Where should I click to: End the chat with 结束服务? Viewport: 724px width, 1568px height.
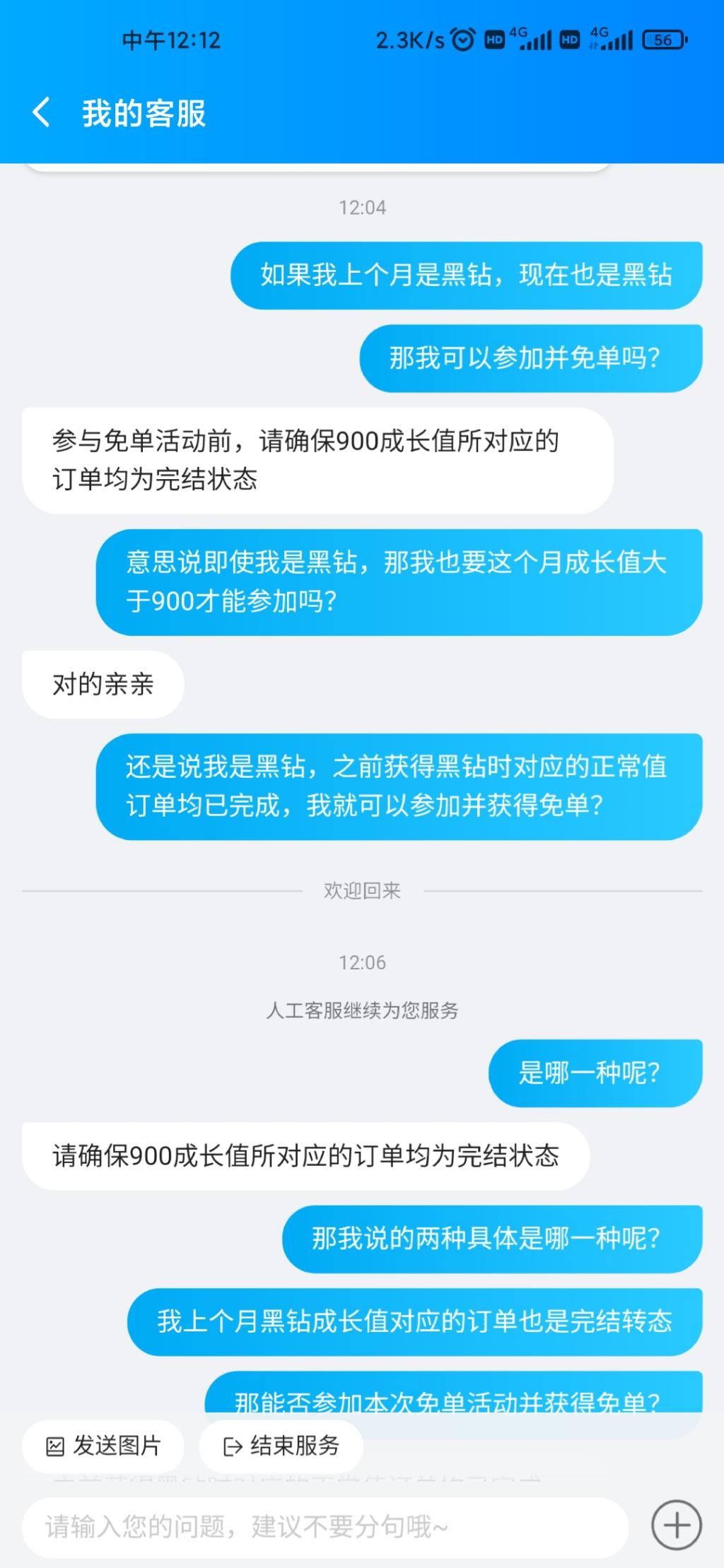pos(281,1446)
